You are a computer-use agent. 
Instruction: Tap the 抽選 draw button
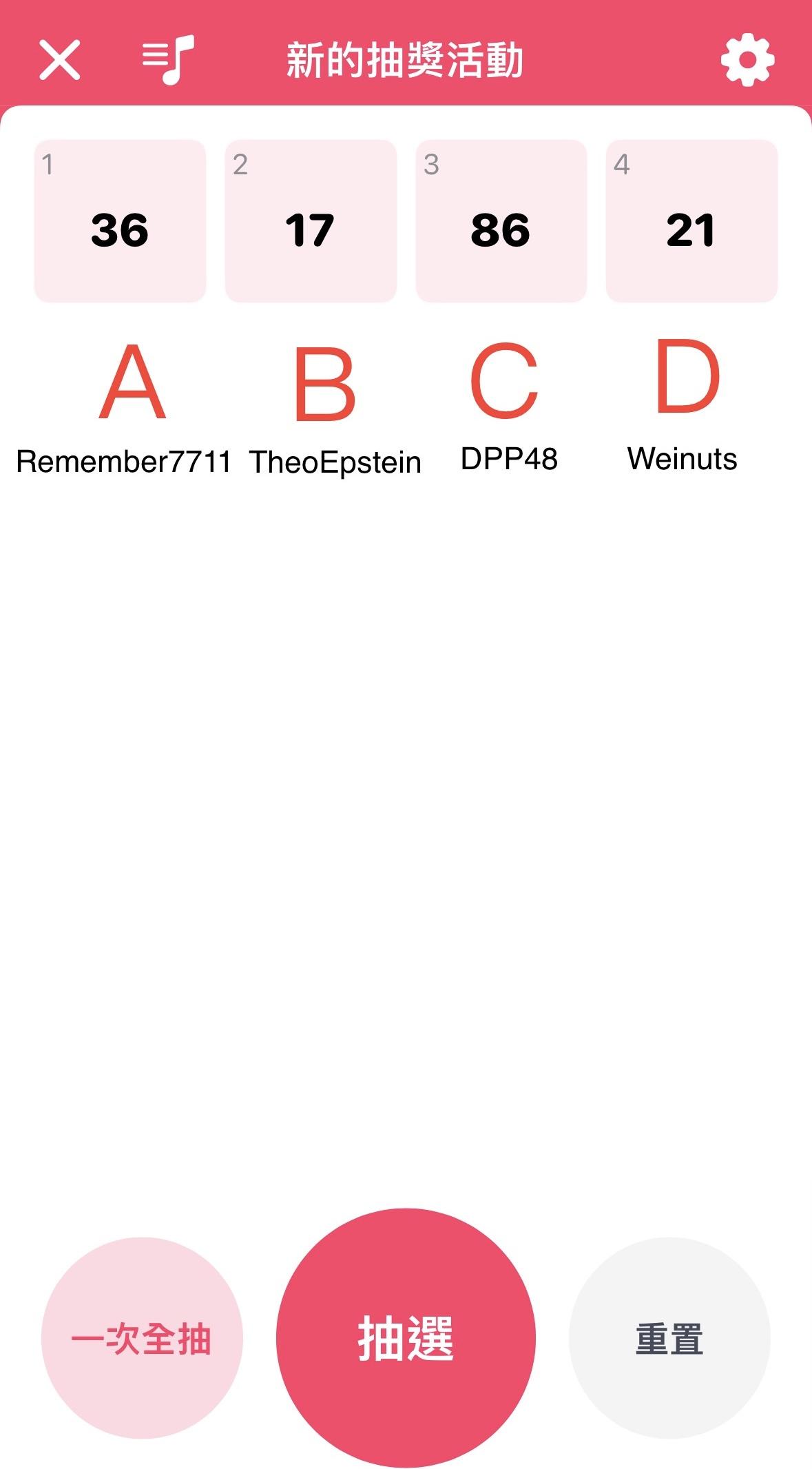click(406, 1338)
